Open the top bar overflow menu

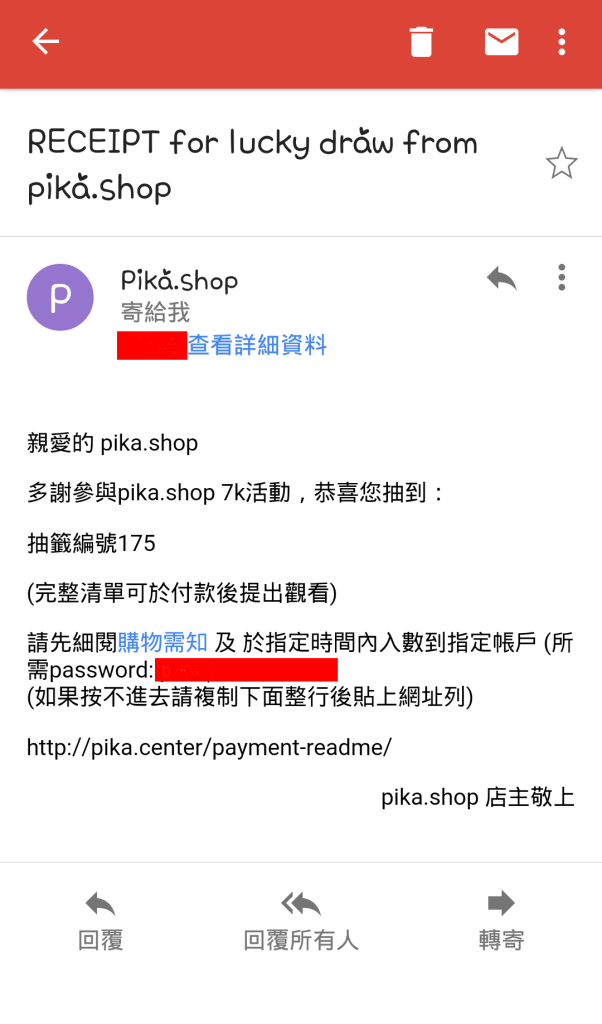tap(562, 42)
